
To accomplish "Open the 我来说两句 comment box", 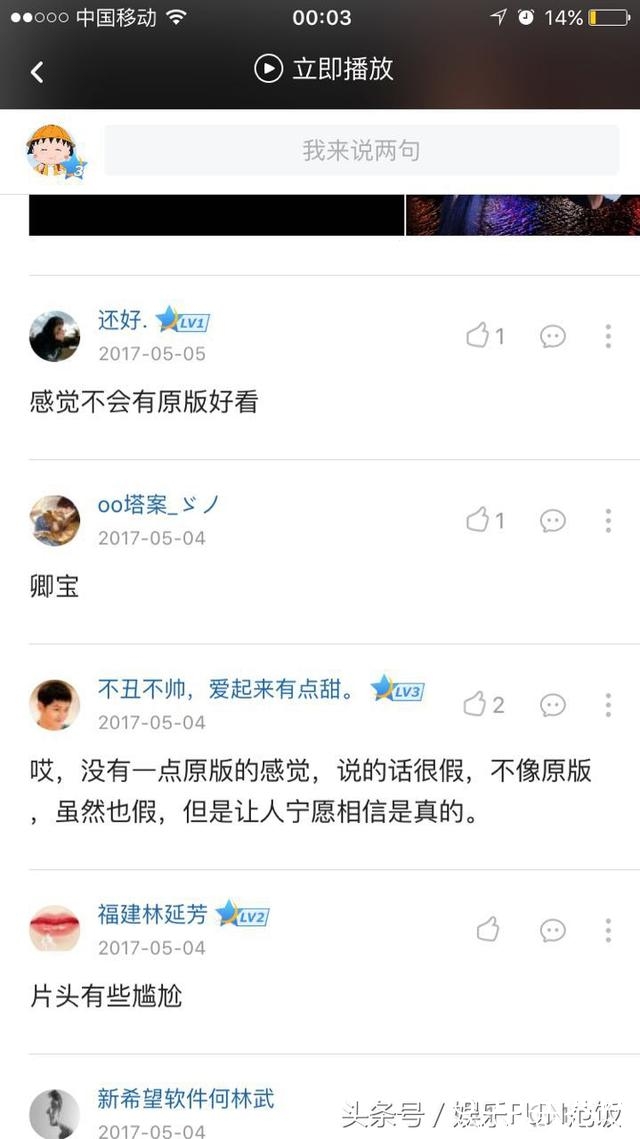I will [361, 151].
